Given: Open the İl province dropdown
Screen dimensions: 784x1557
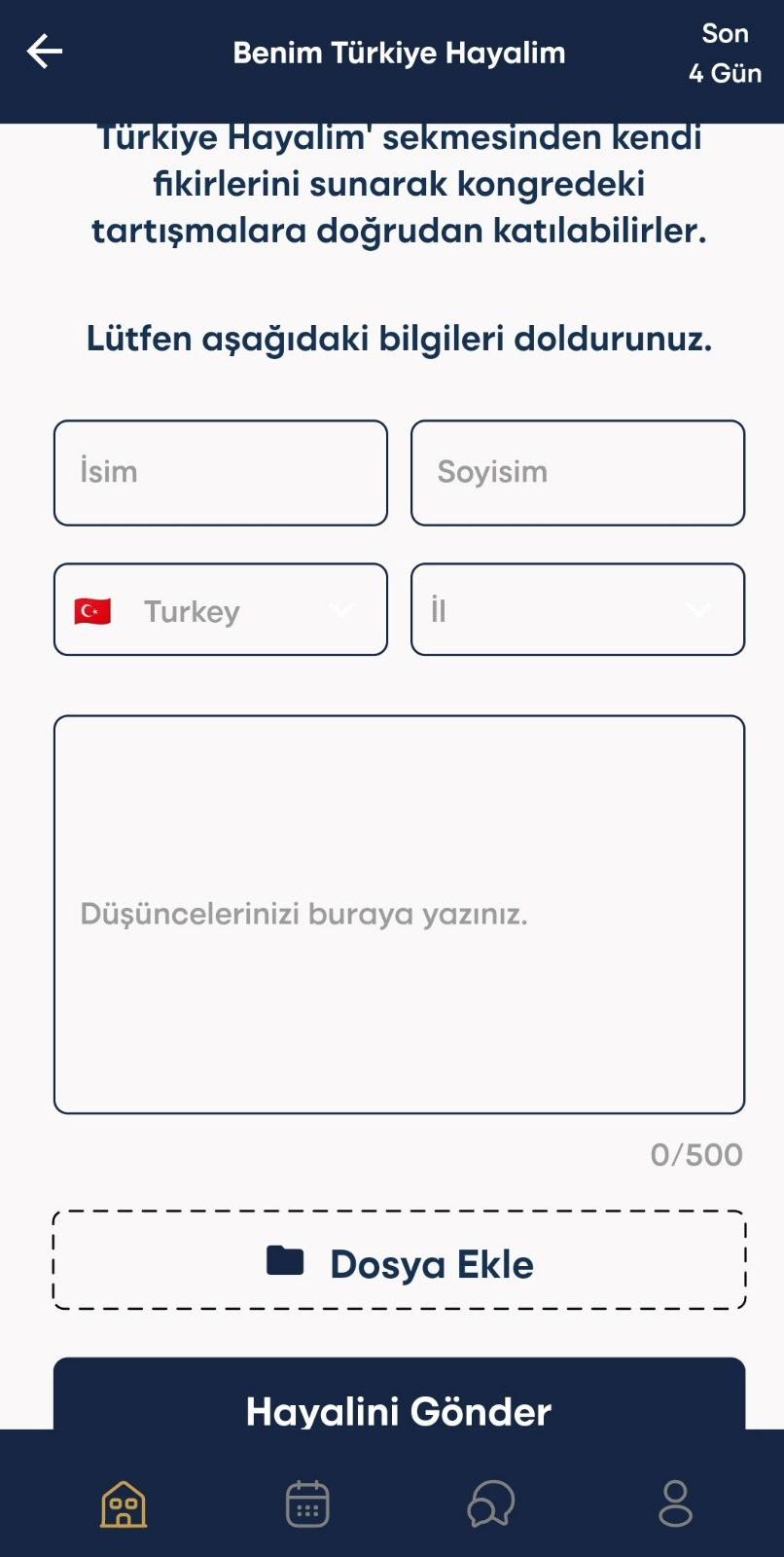Looking at the screenshot, I should click(578, 610).
